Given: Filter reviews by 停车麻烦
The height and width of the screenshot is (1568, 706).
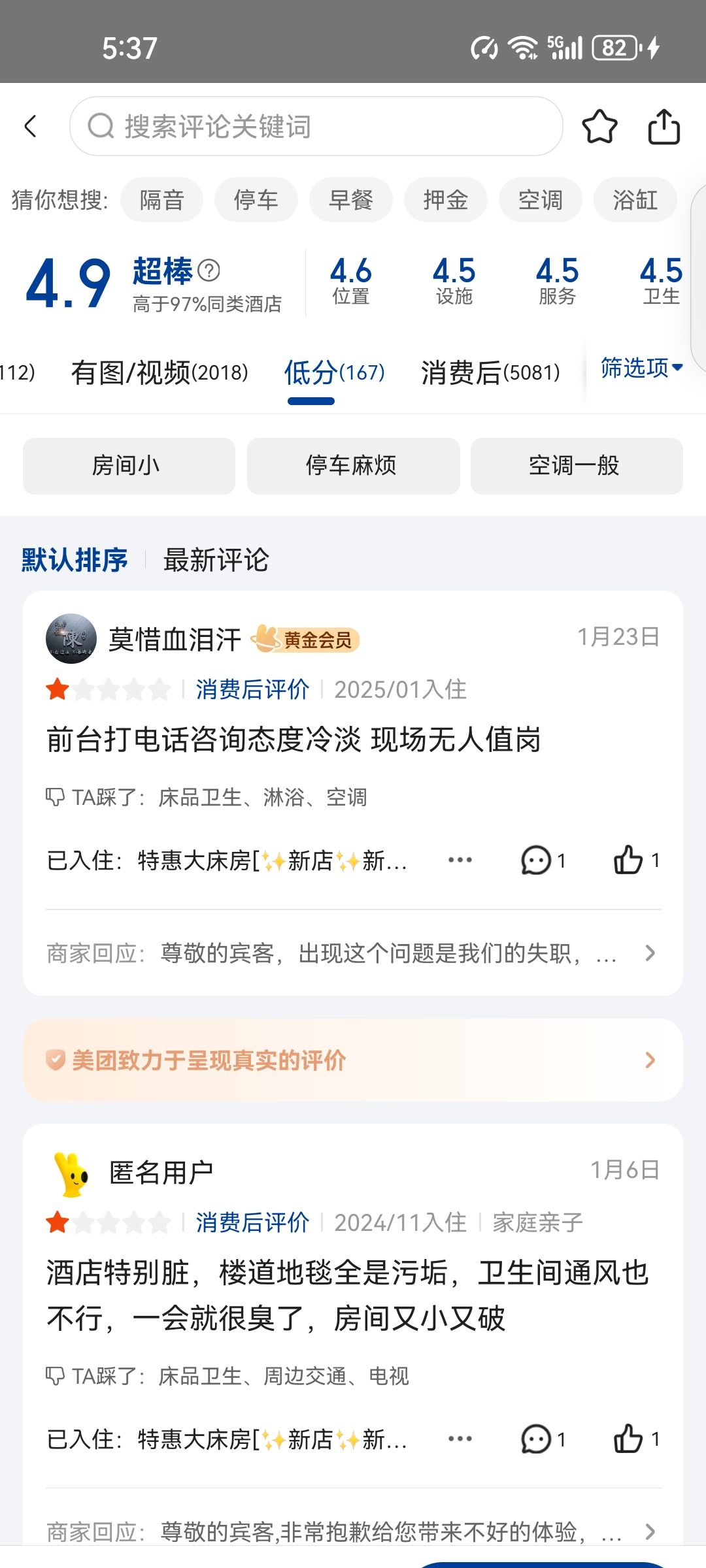Looking at the screenshot, I should point(353,466).
